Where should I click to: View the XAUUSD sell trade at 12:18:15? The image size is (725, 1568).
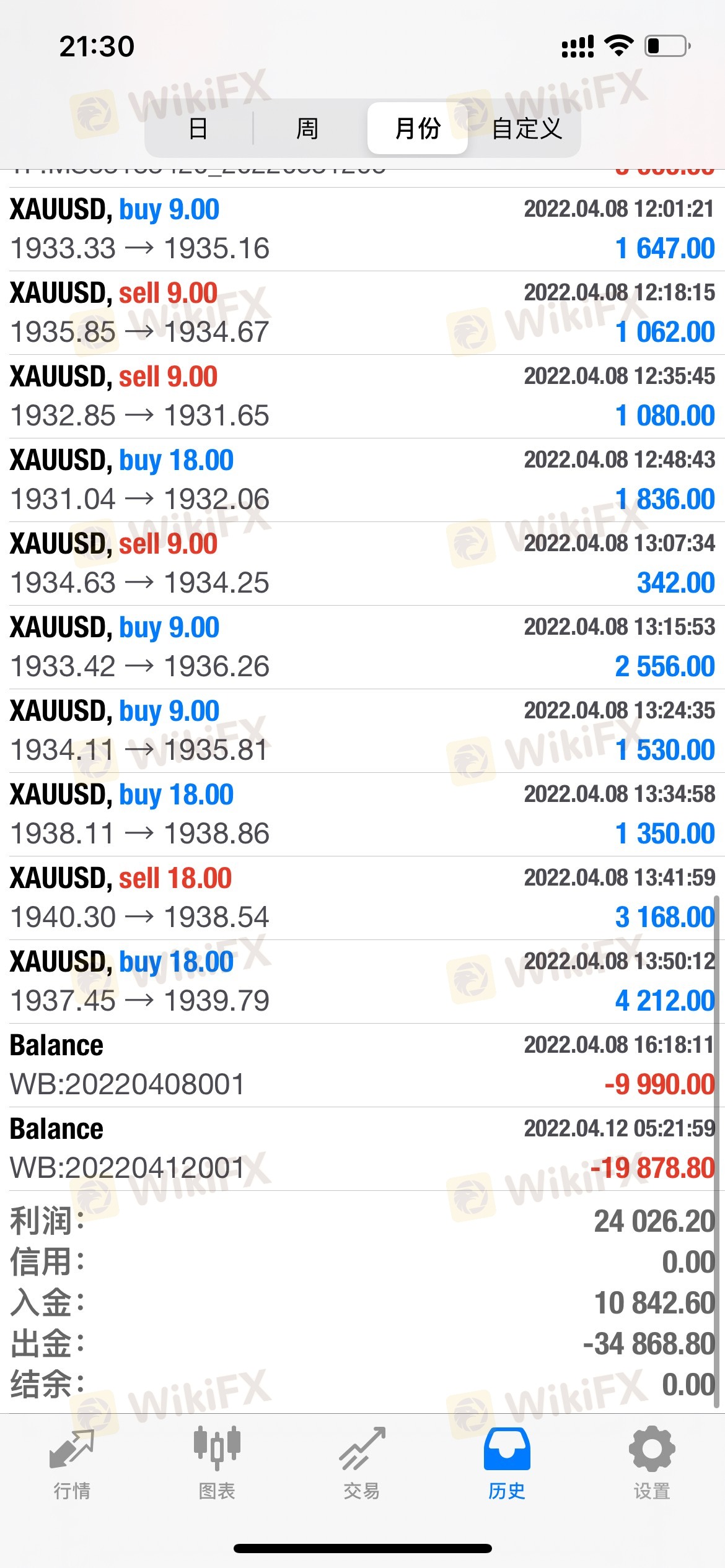coord(362,313)
